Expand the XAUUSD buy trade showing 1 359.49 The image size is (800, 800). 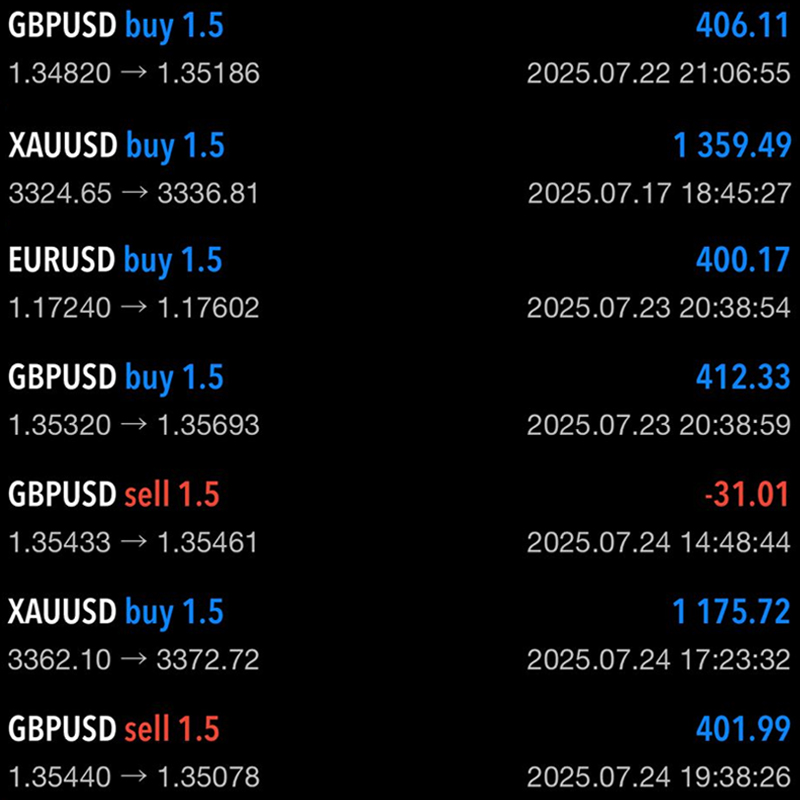(400, 167)
